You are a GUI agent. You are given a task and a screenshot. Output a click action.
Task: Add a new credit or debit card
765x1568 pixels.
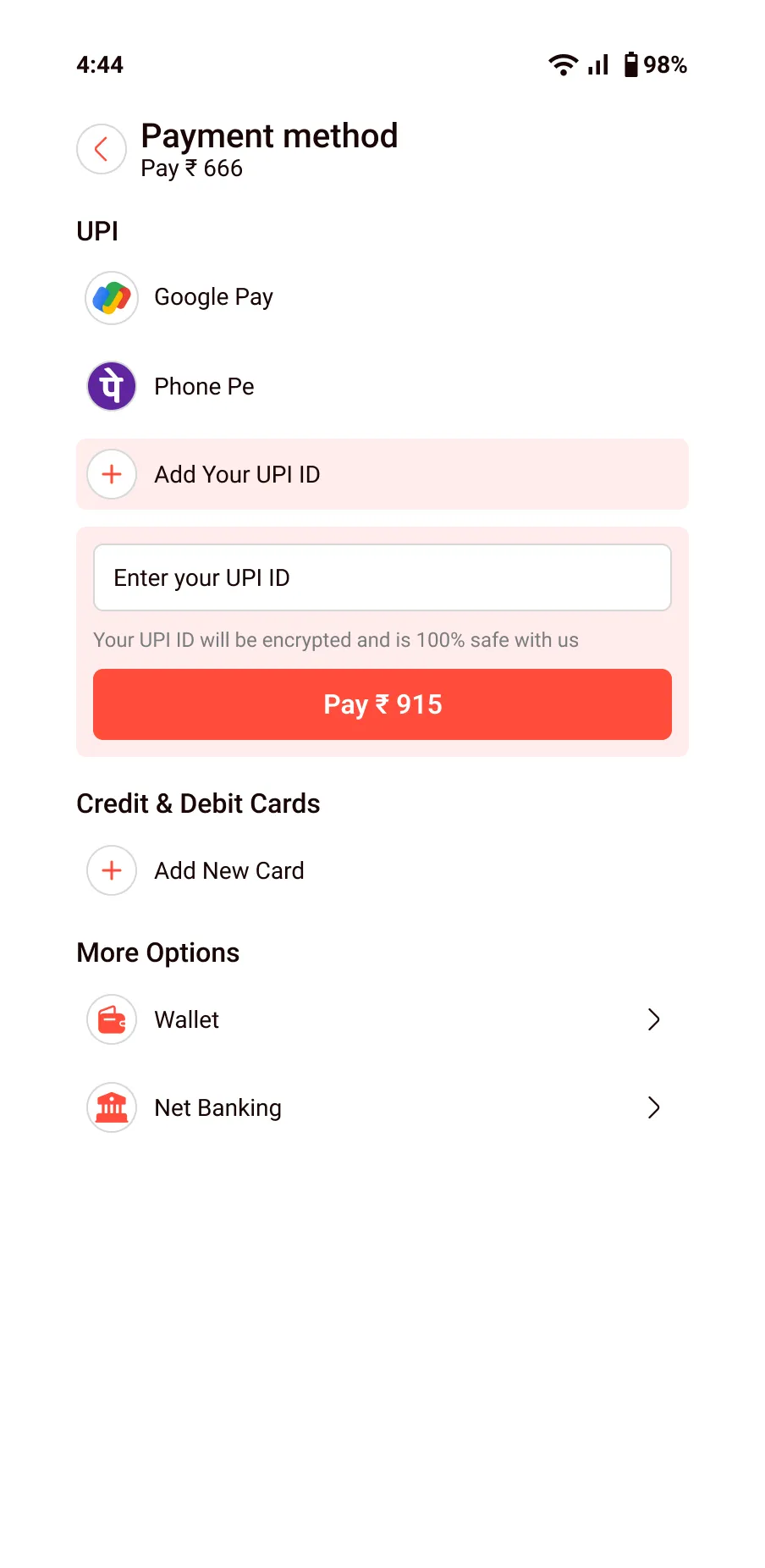(227, 870)
